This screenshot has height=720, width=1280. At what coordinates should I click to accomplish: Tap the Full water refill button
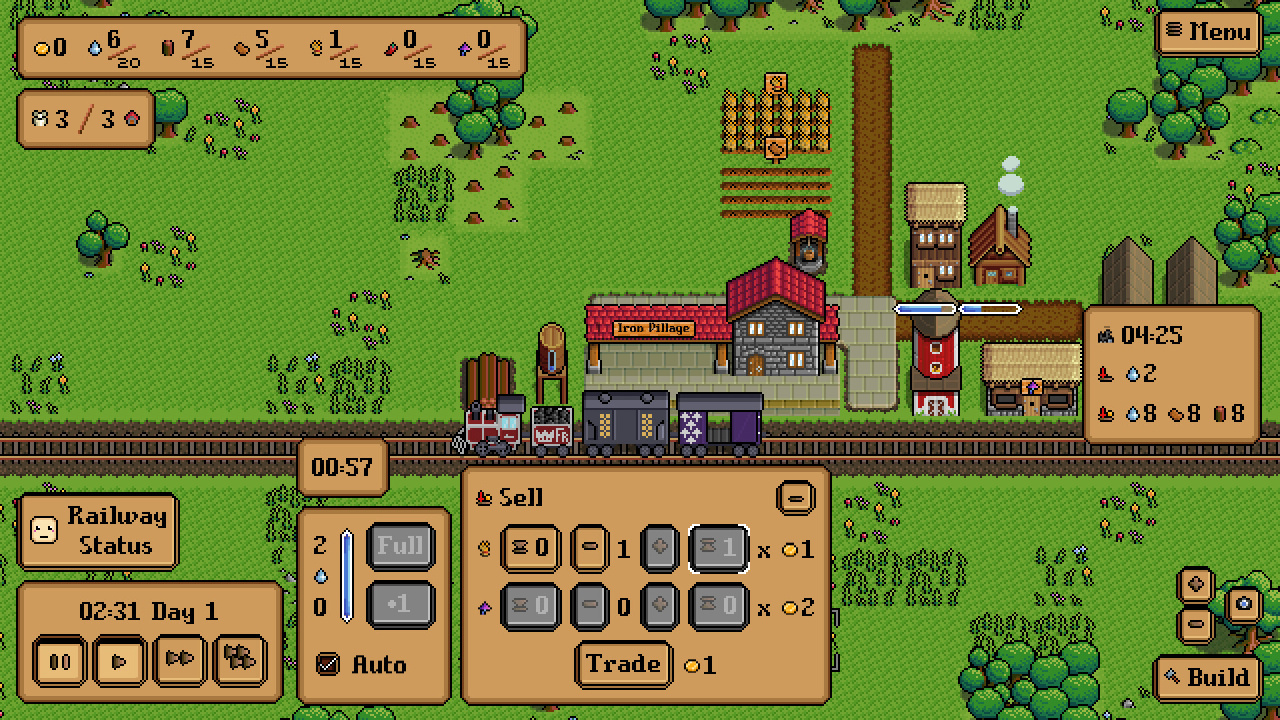click(400, 547)
